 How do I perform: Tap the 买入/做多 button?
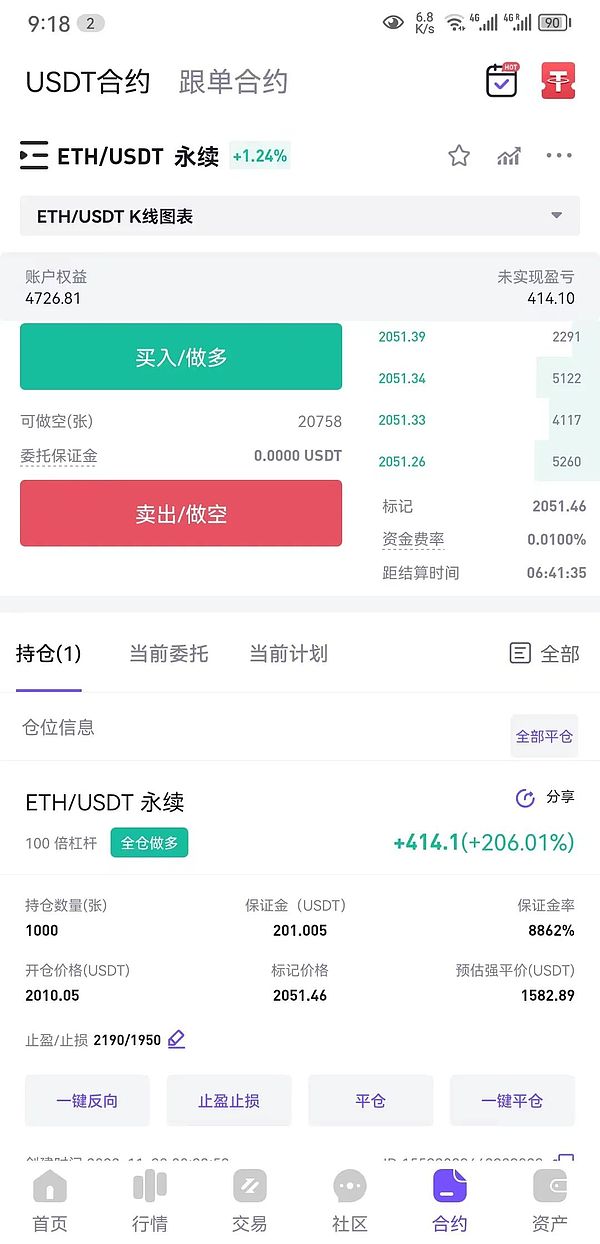181,357
